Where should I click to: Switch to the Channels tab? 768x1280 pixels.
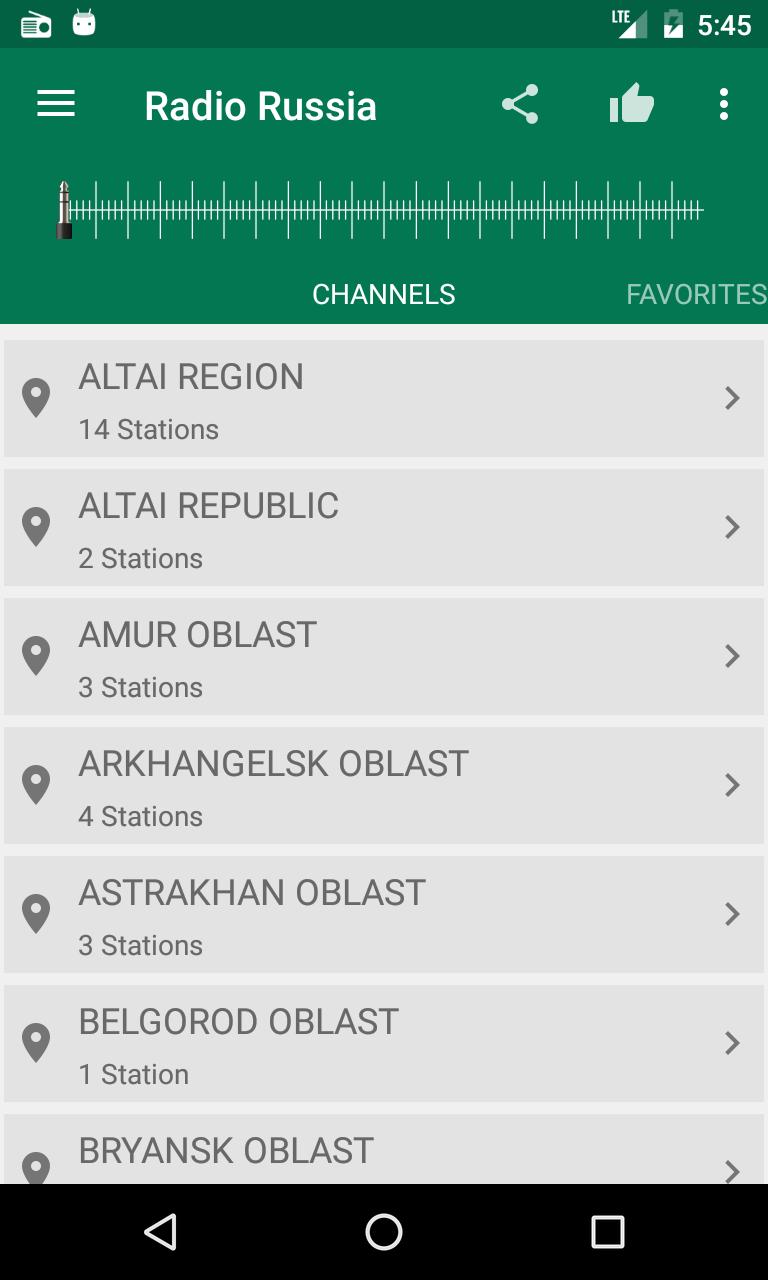point(384,294)
